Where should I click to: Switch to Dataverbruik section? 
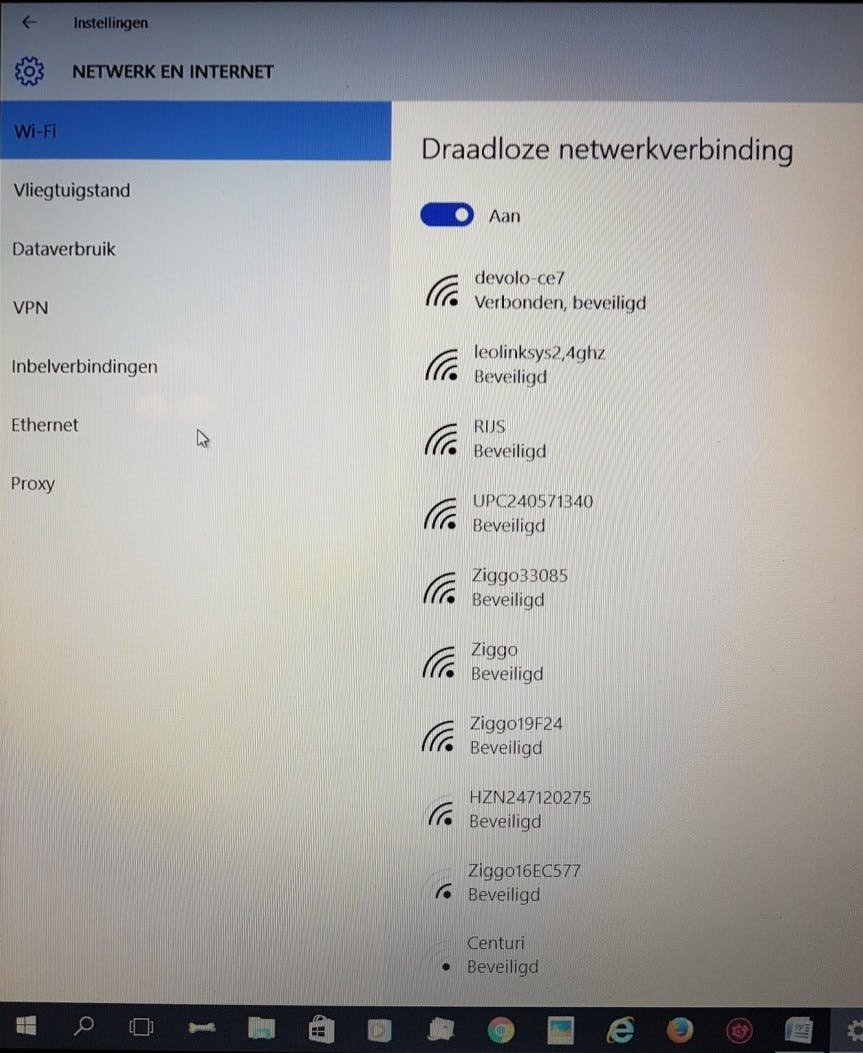[64, 249]
